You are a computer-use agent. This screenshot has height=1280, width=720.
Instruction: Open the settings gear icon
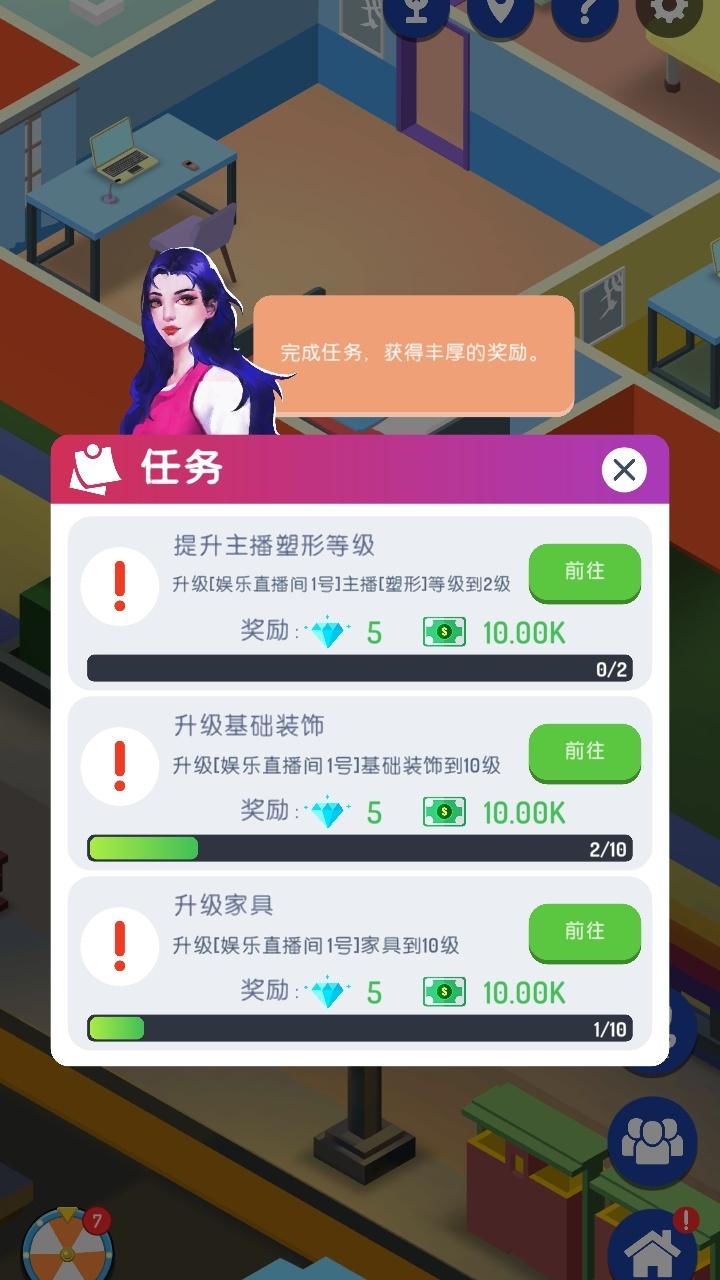pyautogui.click(x=668, y=12)
